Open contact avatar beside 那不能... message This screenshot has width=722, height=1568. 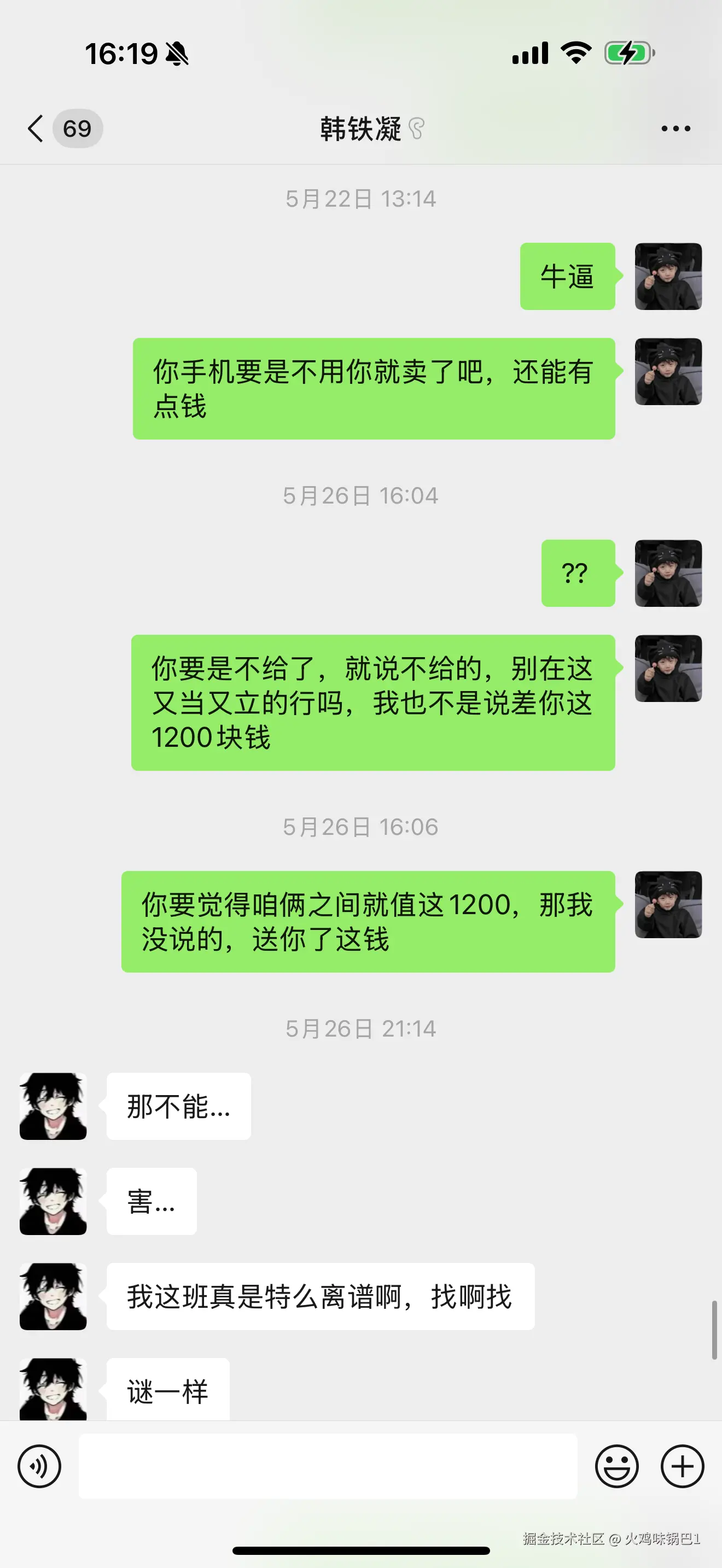pos(53,1106)
